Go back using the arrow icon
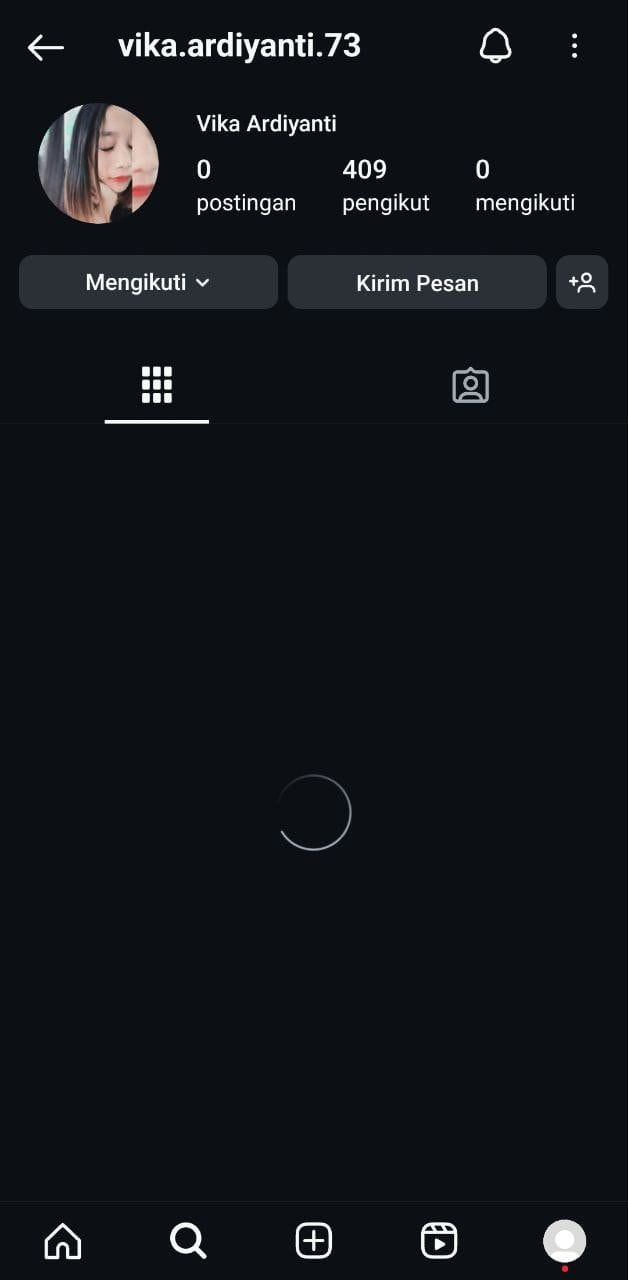628x1280 pixels. click(46, 46)
